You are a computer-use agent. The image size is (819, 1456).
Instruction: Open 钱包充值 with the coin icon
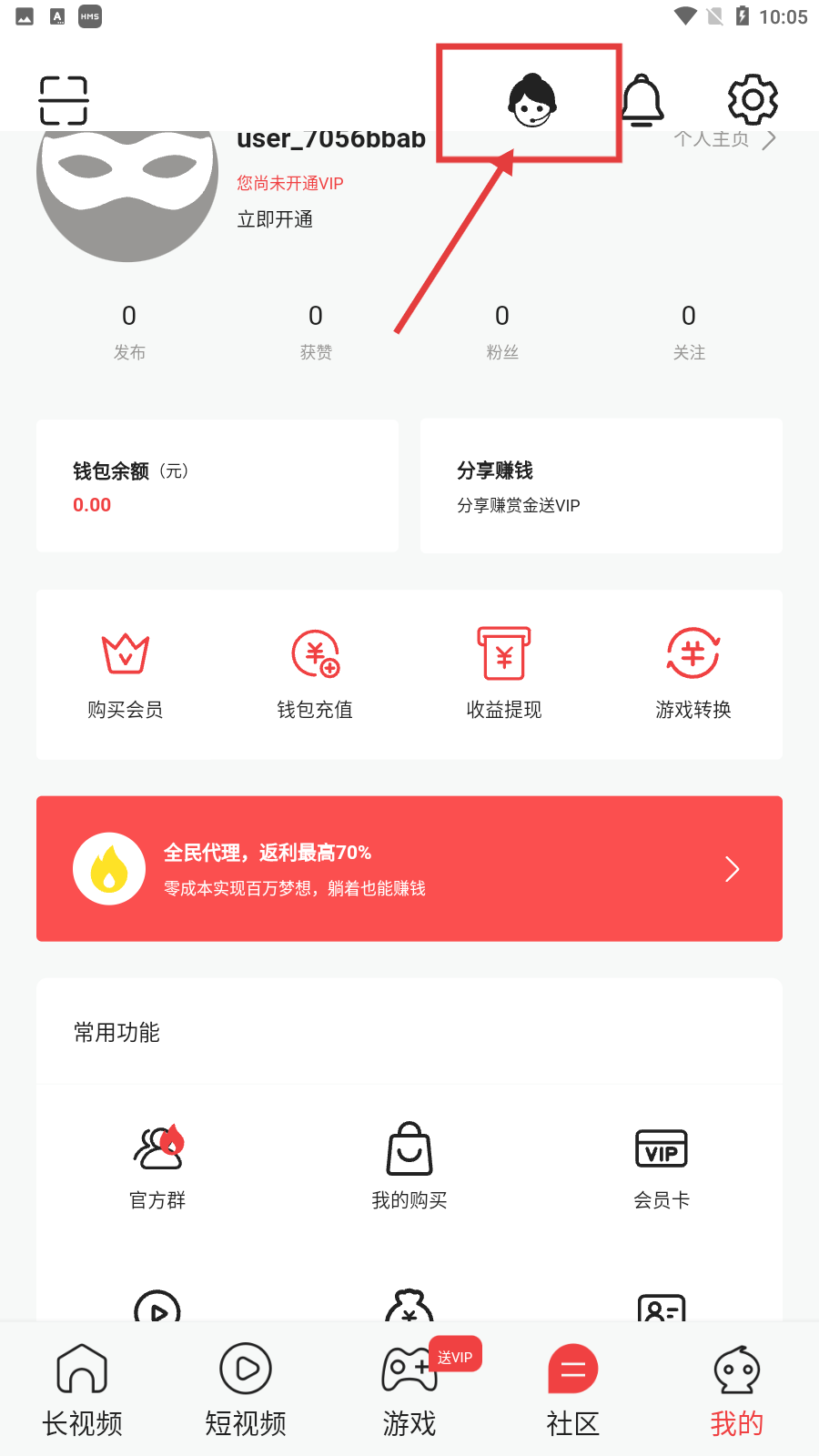click(314, 653)
